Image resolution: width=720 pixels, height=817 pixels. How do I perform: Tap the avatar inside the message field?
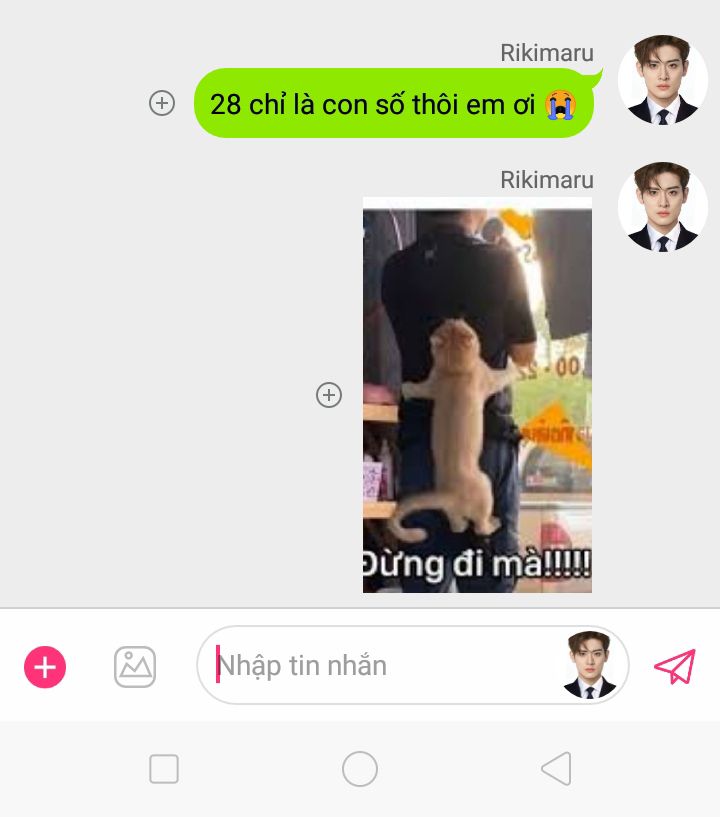590,665
